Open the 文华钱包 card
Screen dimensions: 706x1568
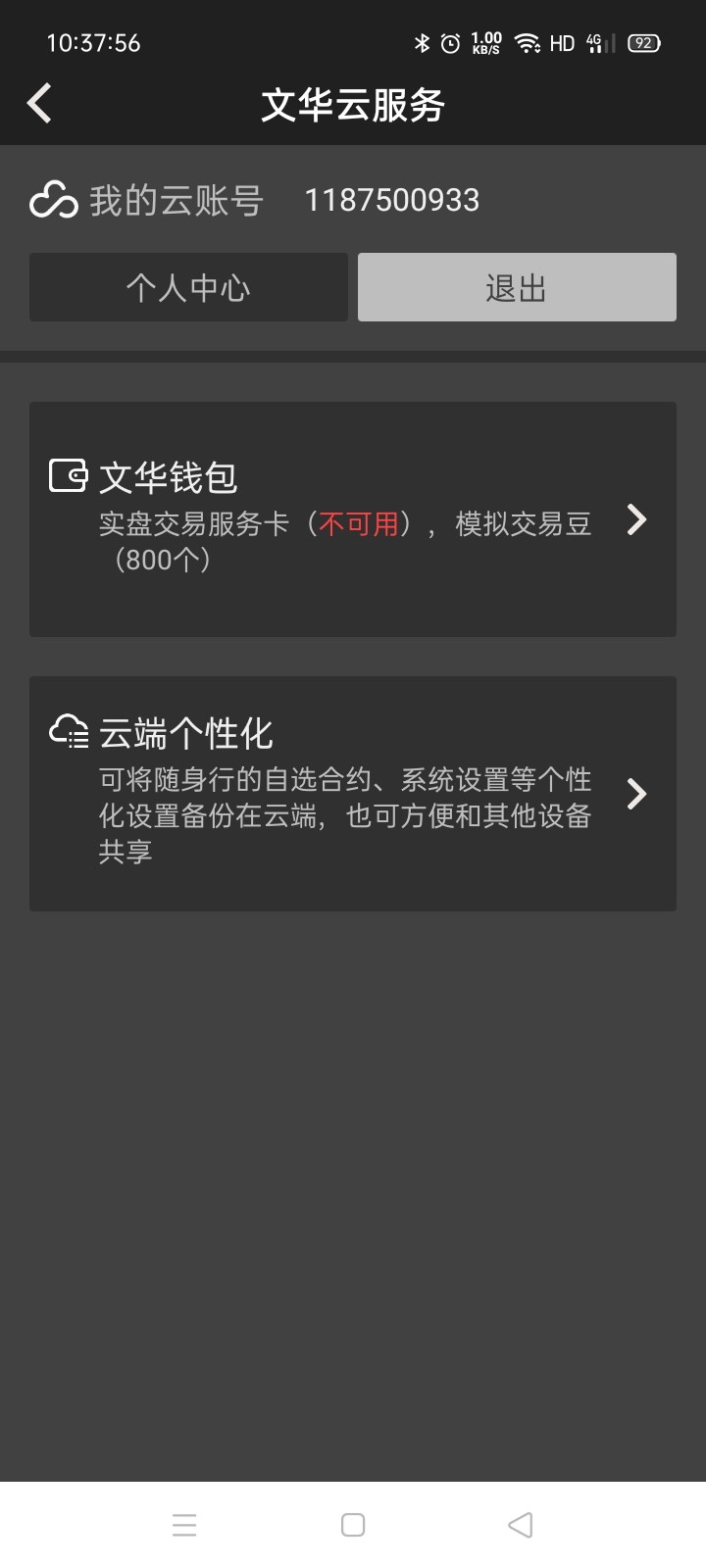coord(353,519)
